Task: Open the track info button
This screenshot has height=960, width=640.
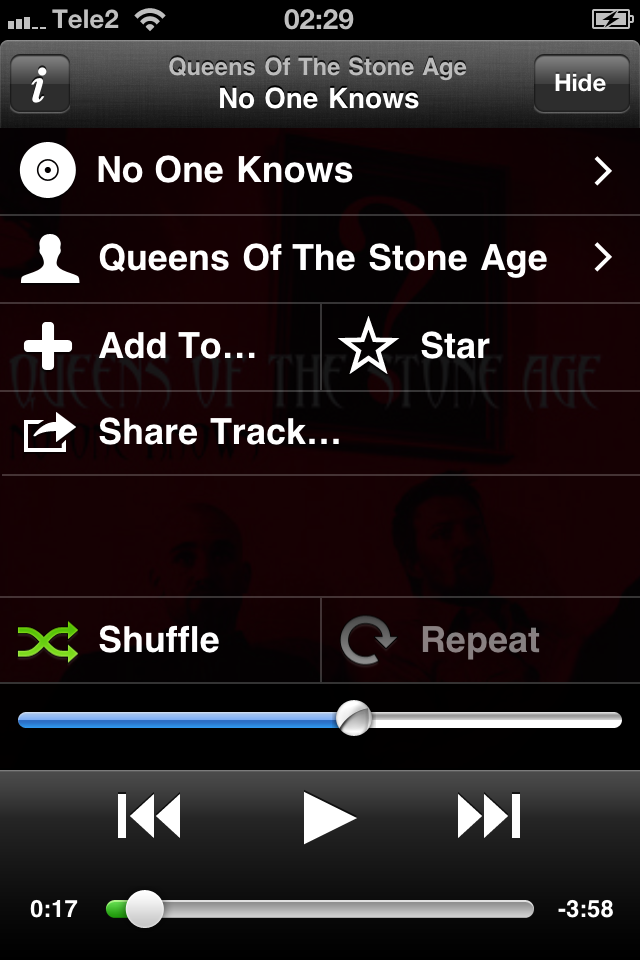Action: tap(40, 84)
